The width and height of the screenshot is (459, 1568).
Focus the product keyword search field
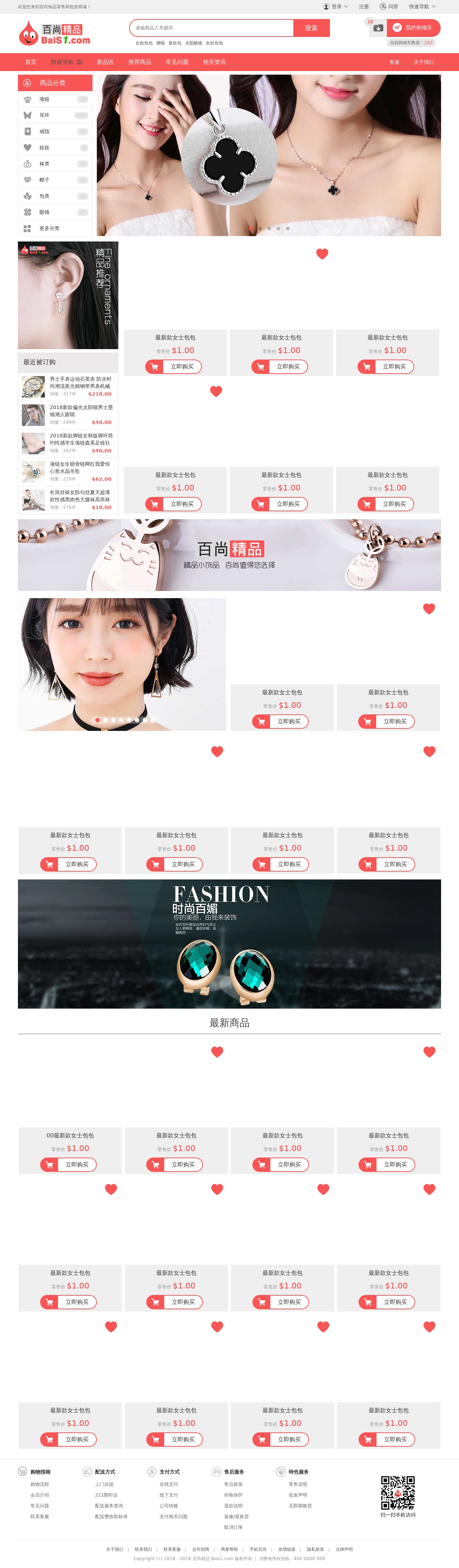click(x=211, y=28)
